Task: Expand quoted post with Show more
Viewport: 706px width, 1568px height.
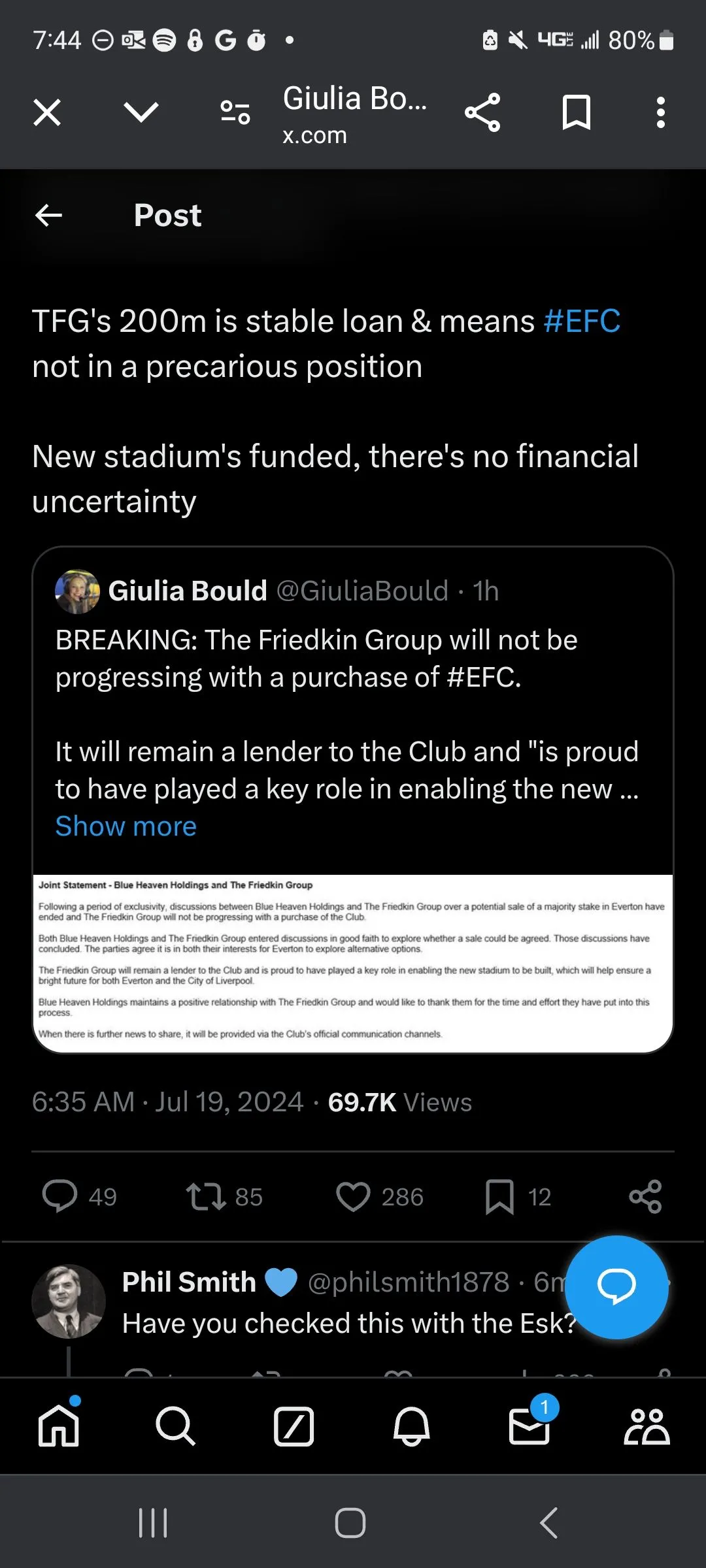Action: point(126,826)
